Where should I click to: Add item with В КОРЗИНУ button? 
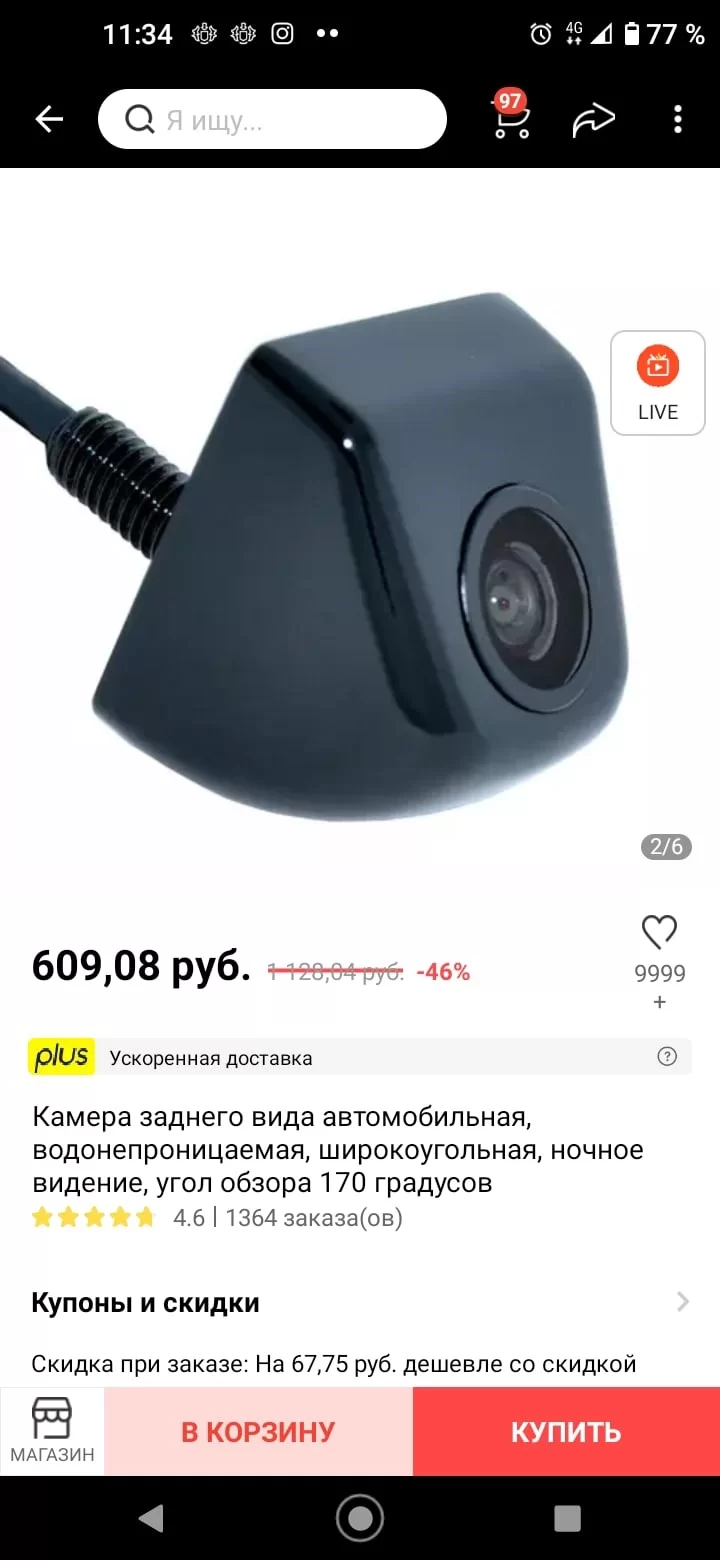pyautogui.click(x=258, y=1432)
